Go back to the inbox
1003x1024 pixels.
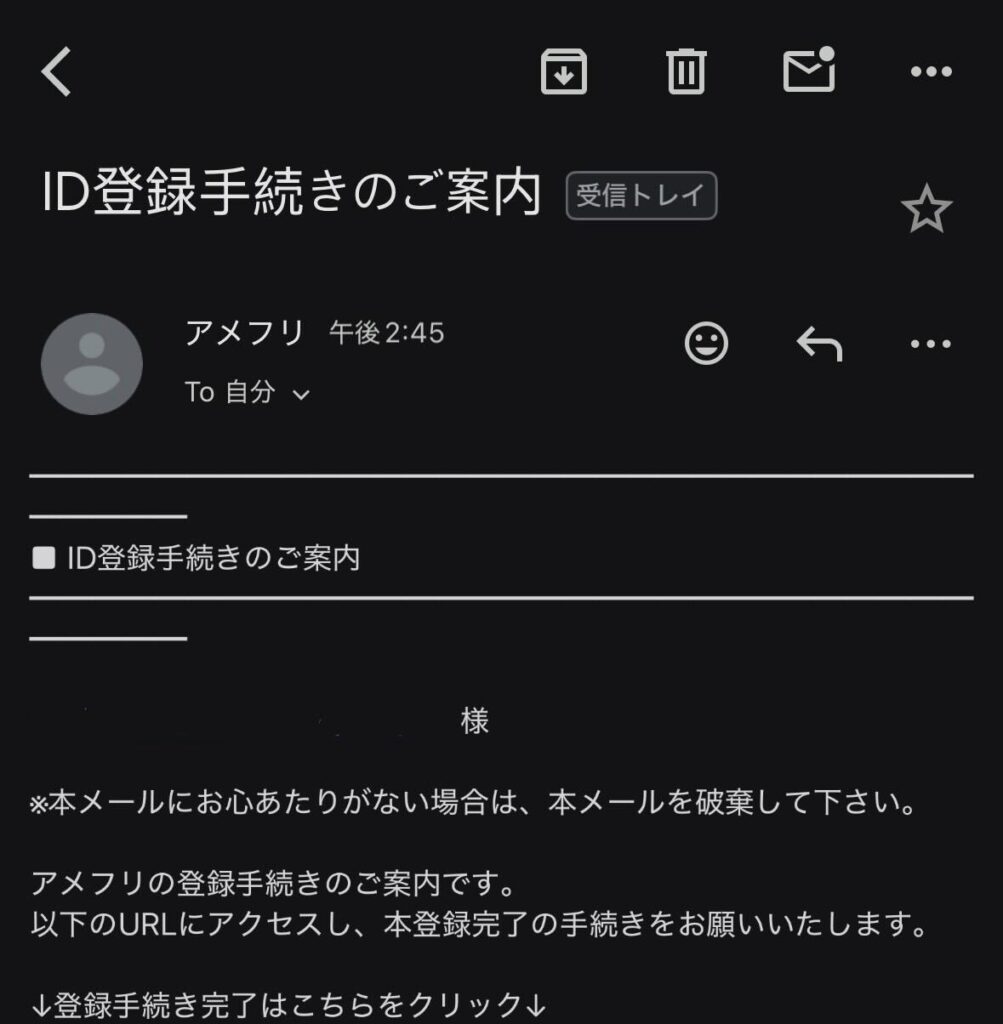coord(57,72)
